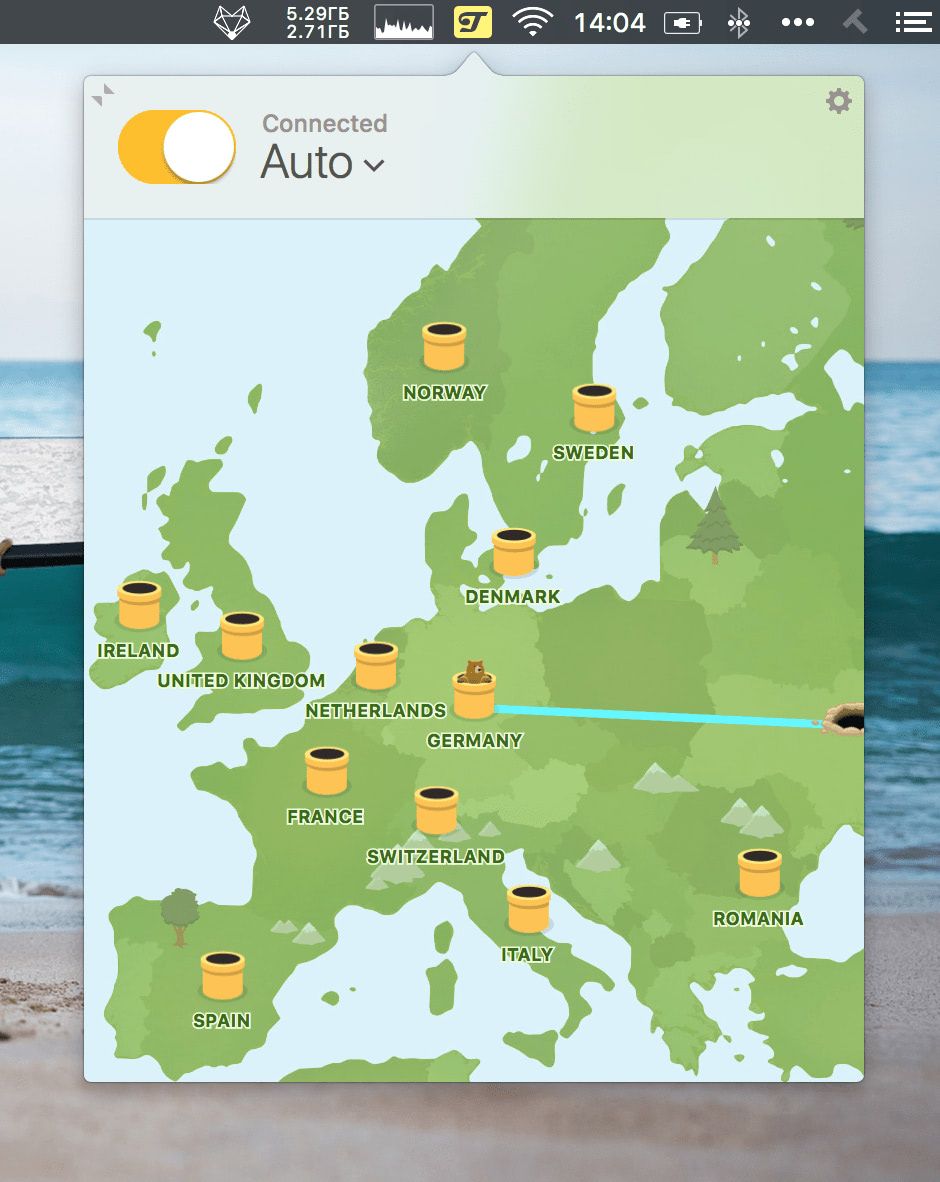Choose the Ireland tunnel
The image size is (940, 1182).
[x=139, y=606]
